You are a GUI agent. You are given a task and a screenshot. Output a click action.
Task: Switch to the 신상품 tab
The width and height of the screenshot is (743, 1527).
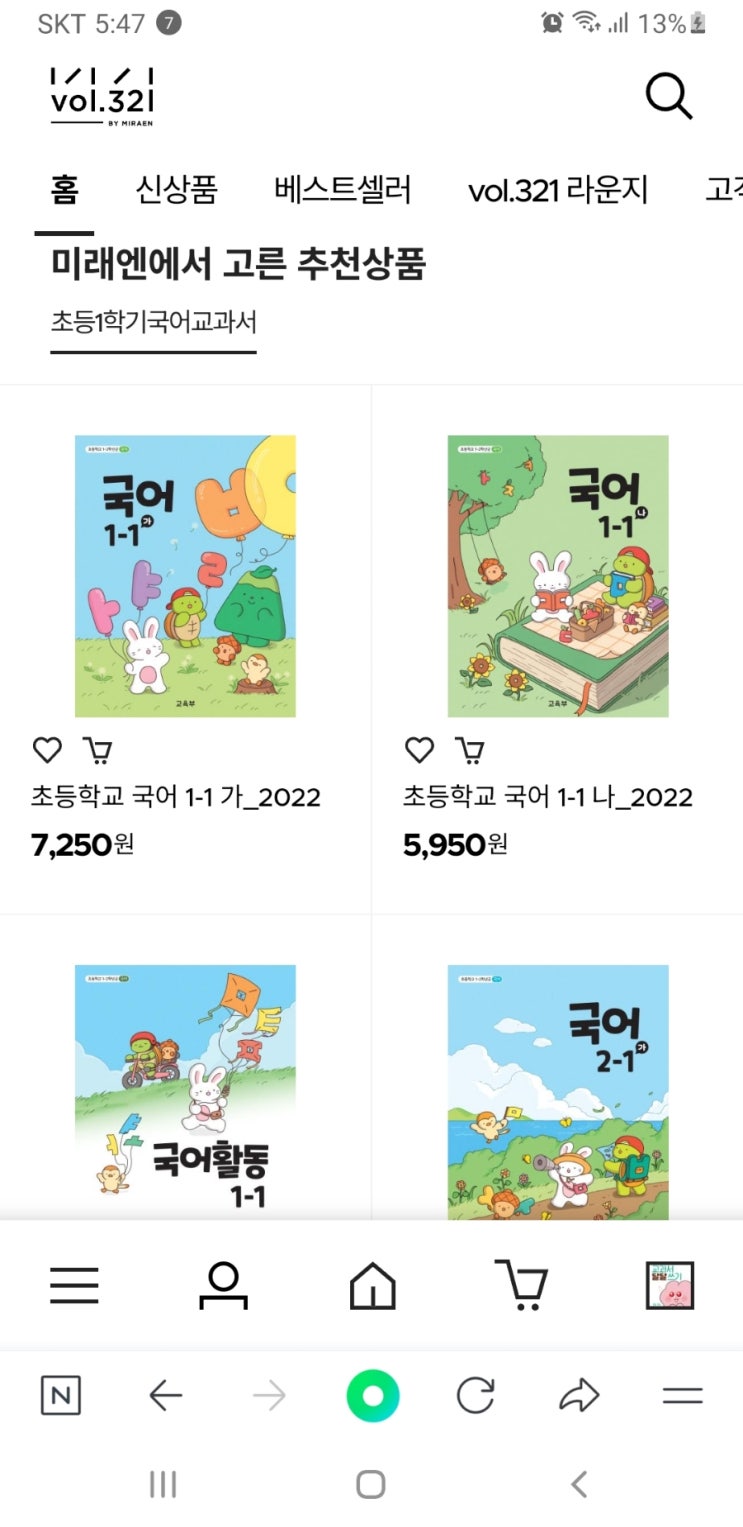[176, 189]
